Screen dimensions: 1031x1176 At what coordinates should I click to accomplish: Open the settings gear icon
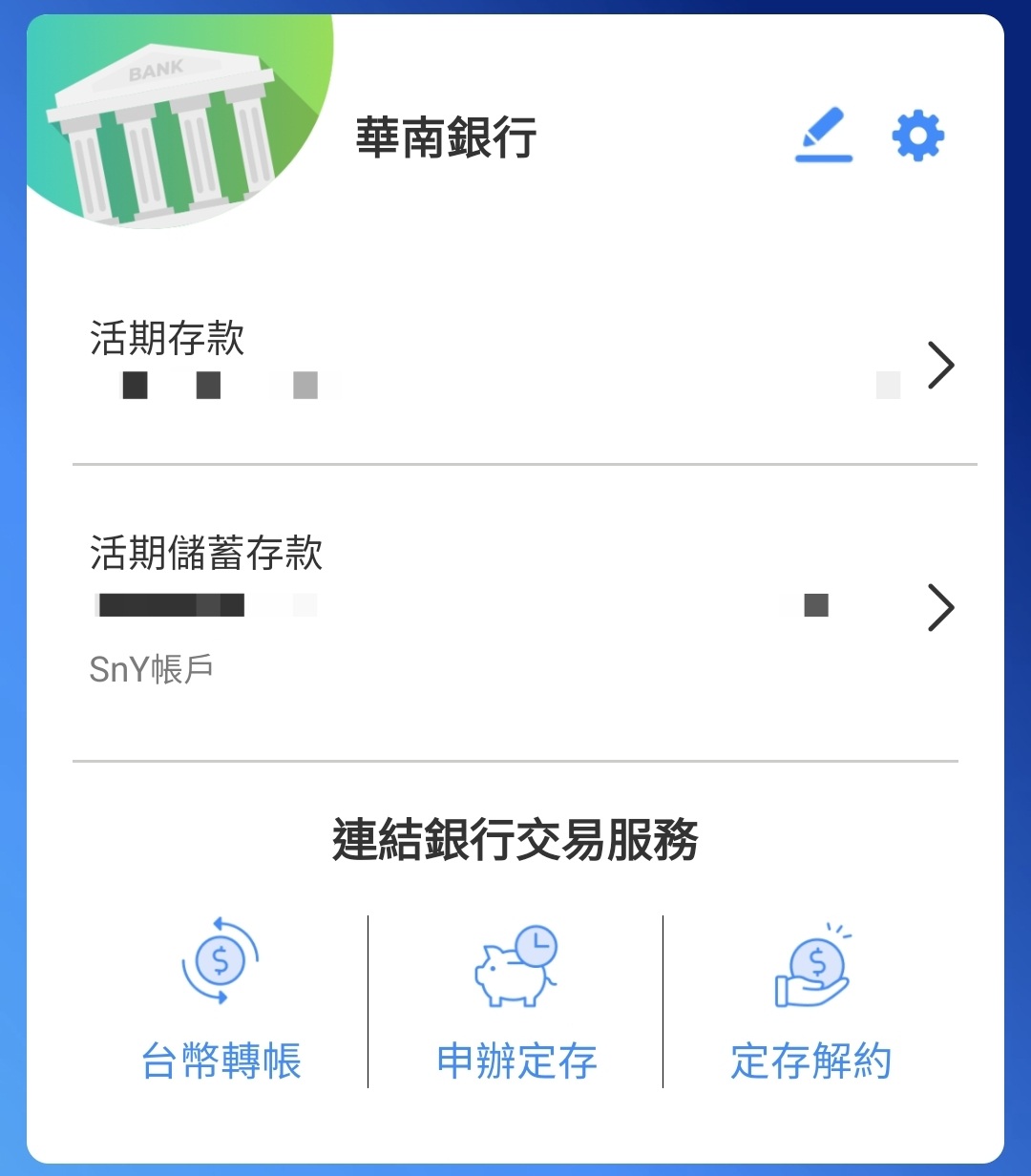pyautogui.click(x=917, y=136)
